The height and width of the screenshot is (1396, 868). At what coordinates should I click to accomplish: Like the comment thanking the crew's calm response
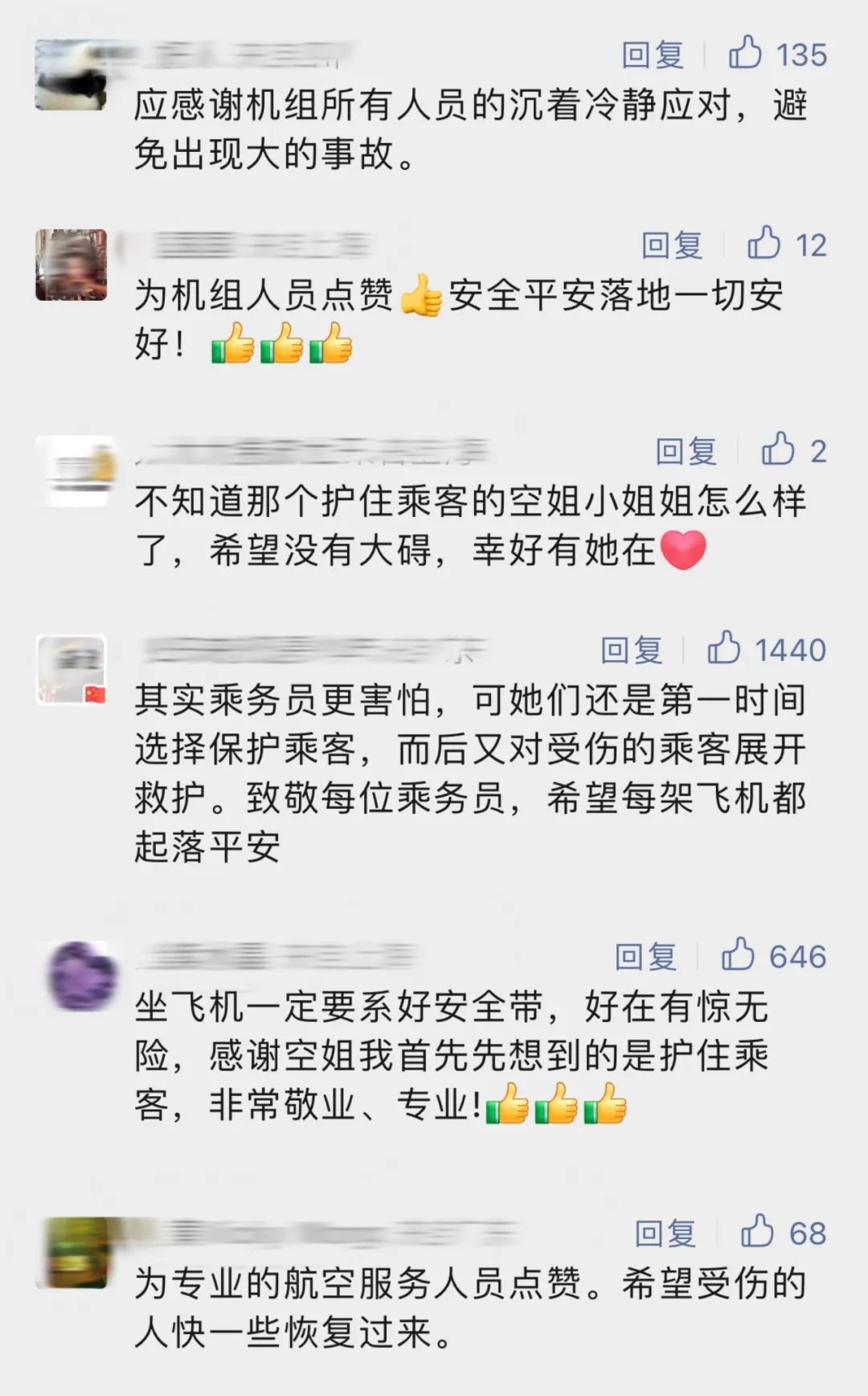point(746,53)
